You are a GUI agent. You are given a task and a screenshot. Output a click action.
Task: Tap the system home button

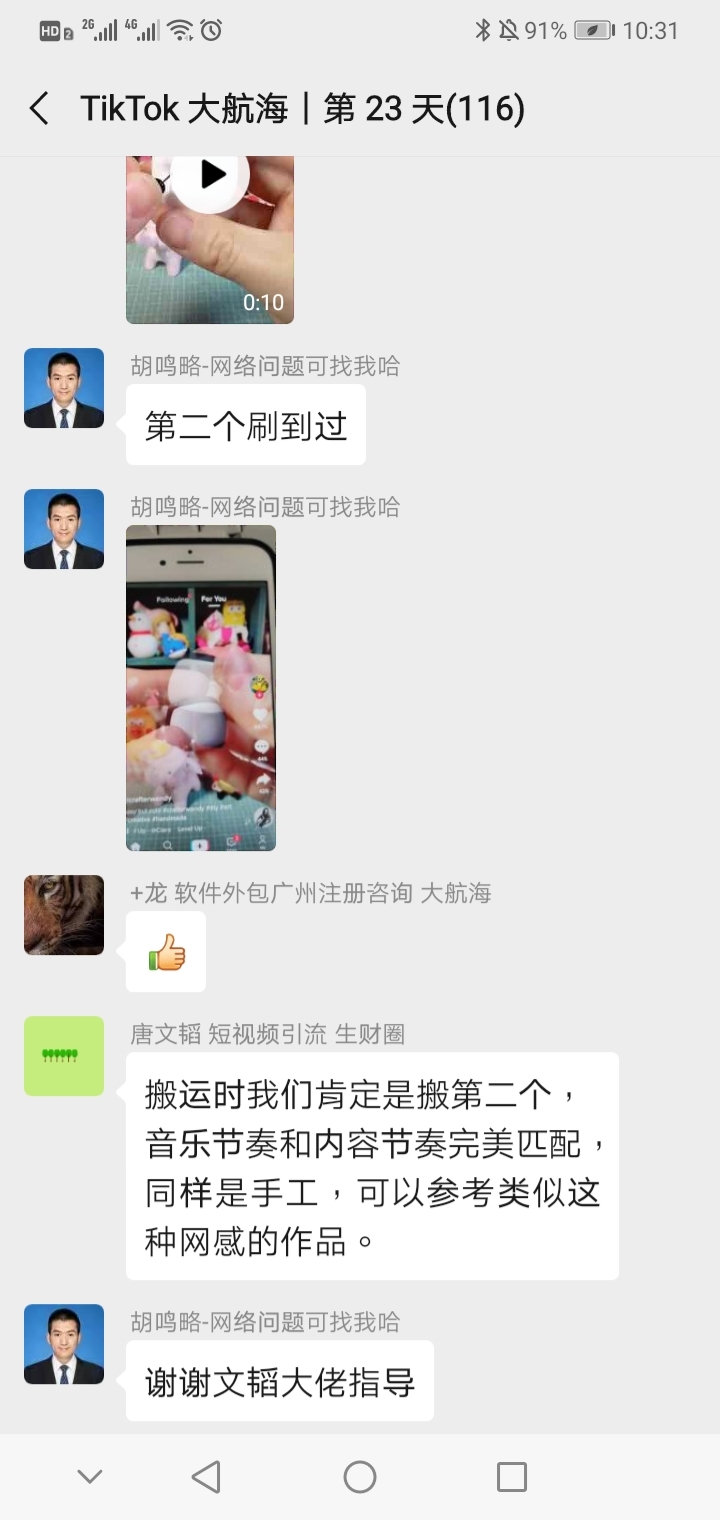pos(360,1477)
